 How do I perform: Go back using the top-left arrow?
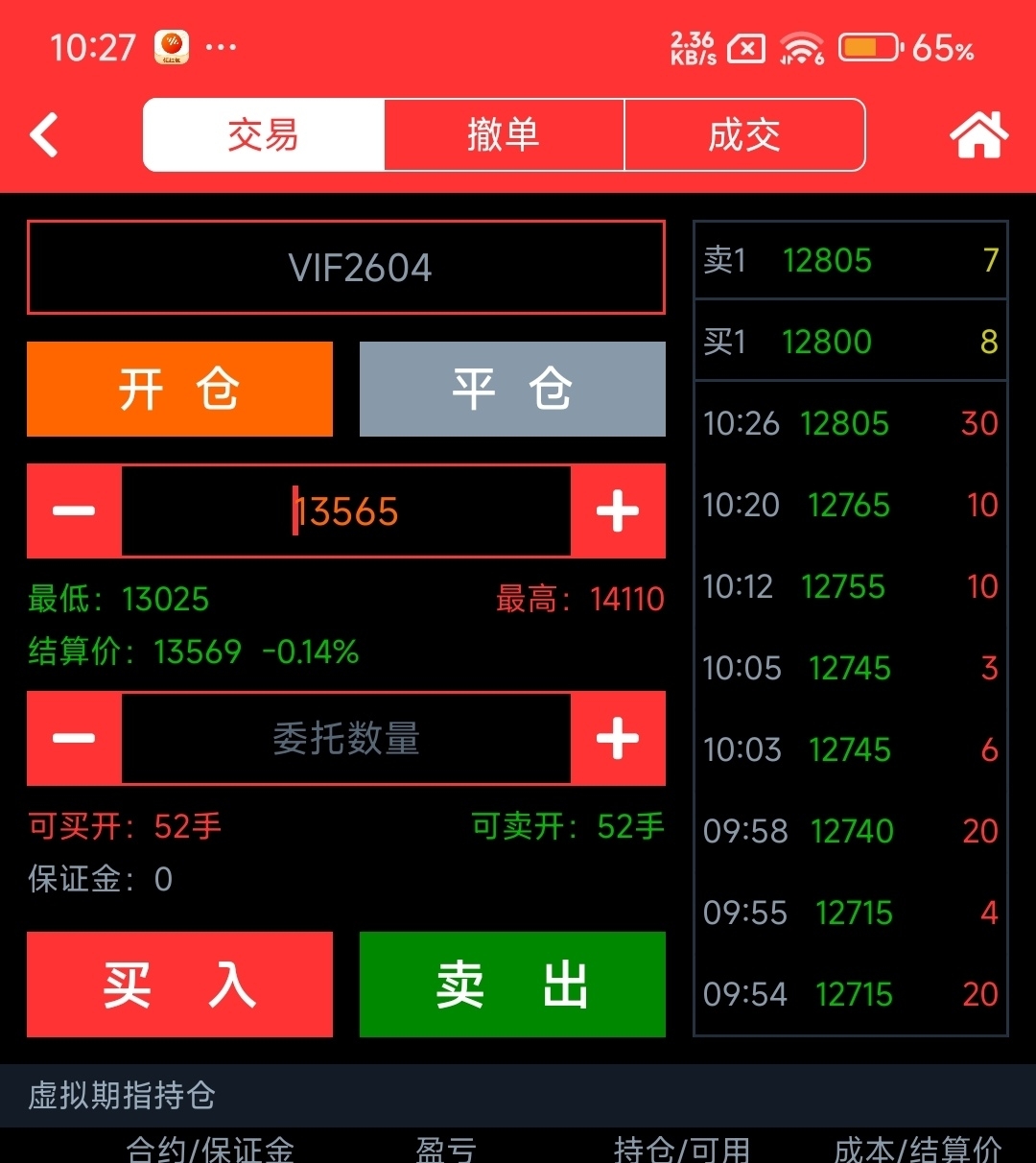(x=44, y=134)
